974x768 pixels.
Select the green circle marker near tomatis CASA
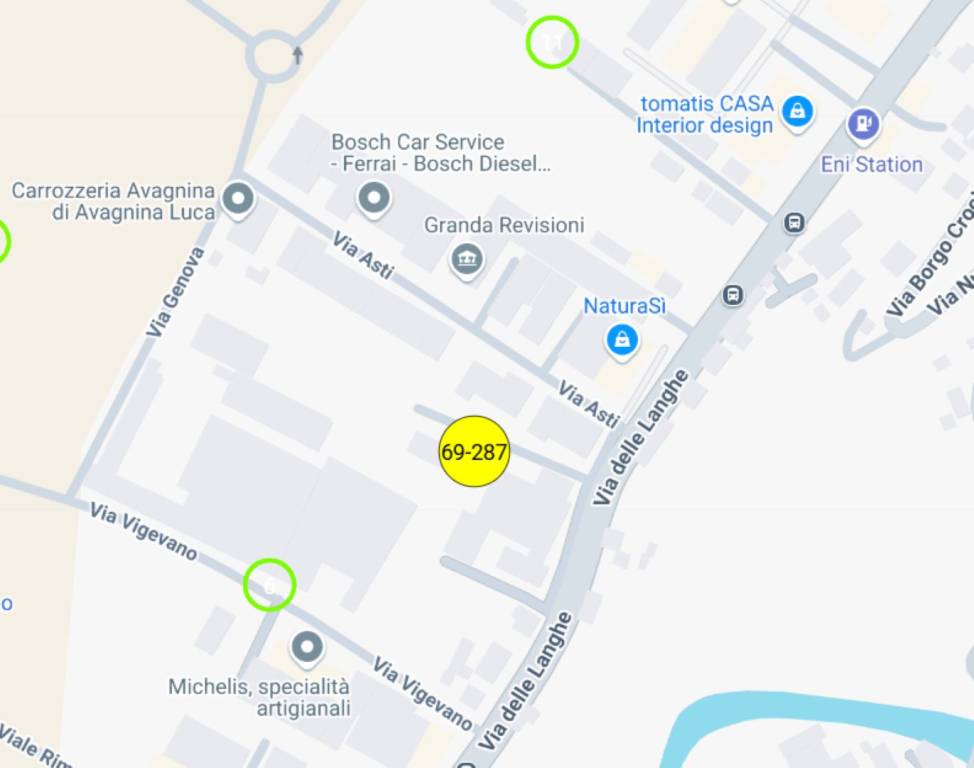point(552,43)
